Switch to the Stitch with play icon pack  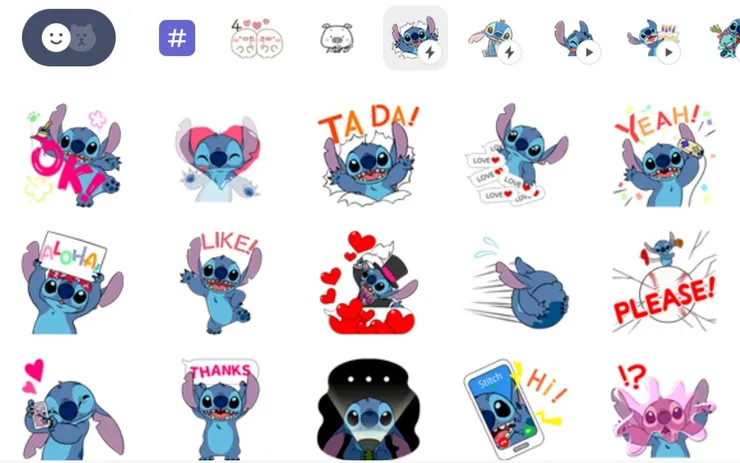577,38
